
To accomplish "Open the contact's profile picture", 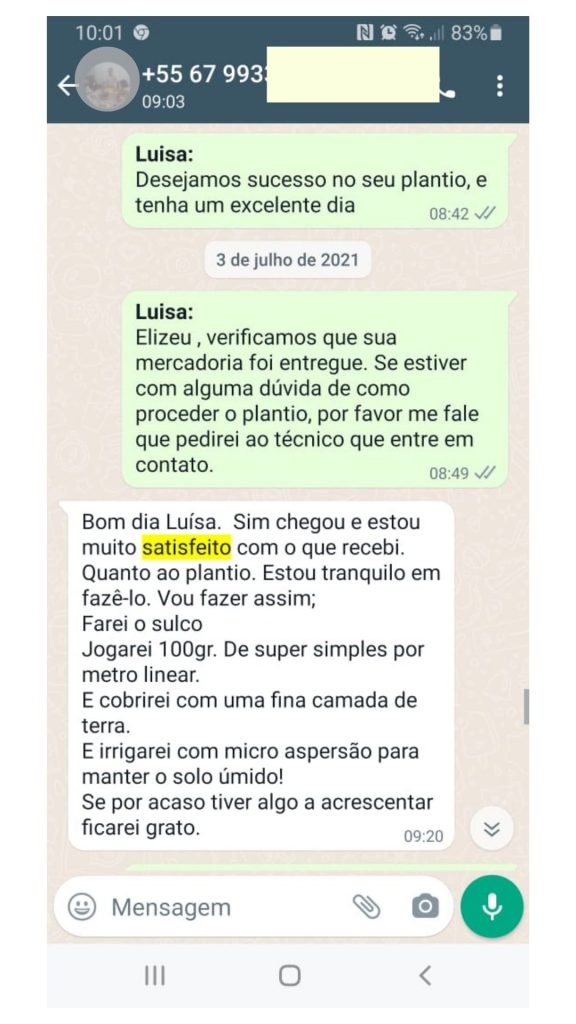I will 107,80.
